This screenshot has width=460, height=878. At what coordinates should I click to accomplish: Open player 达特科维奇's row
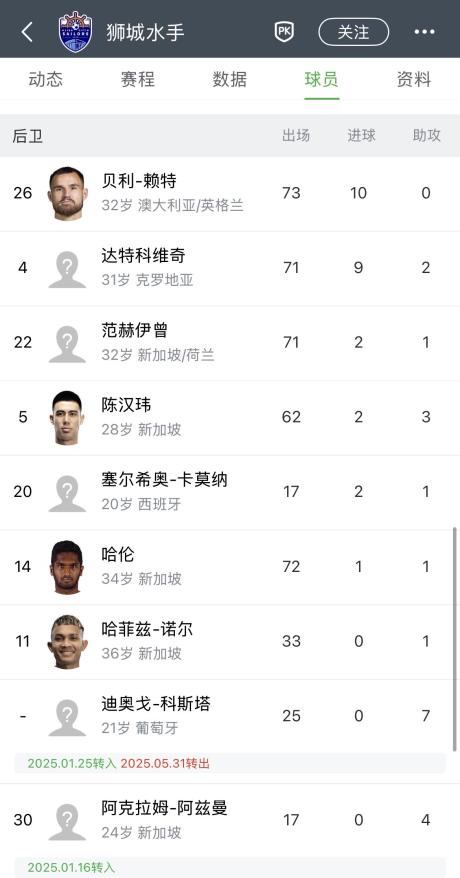230,268
